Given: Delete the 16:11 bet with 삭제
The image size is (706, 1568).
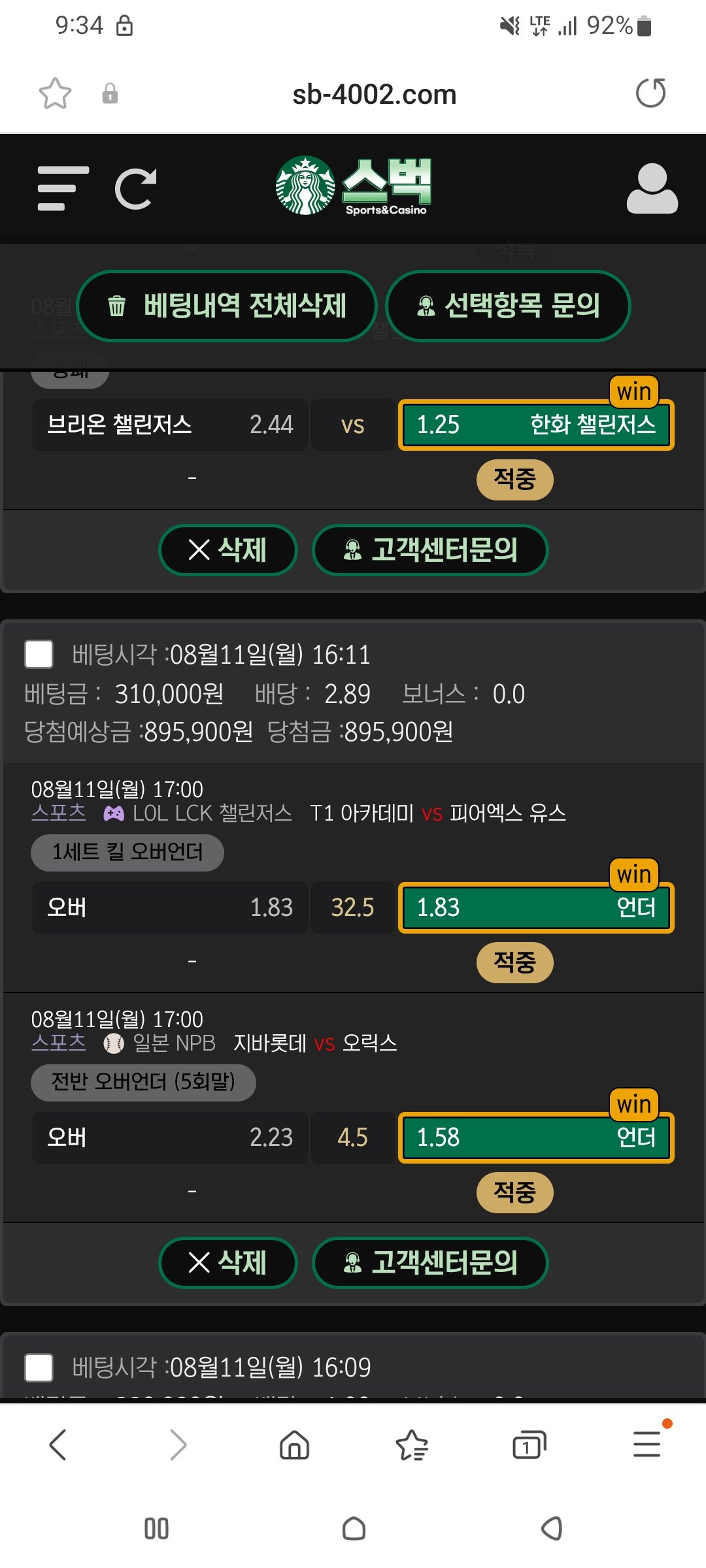Looking at the screenshot, I should click(x=227, y=1262).
